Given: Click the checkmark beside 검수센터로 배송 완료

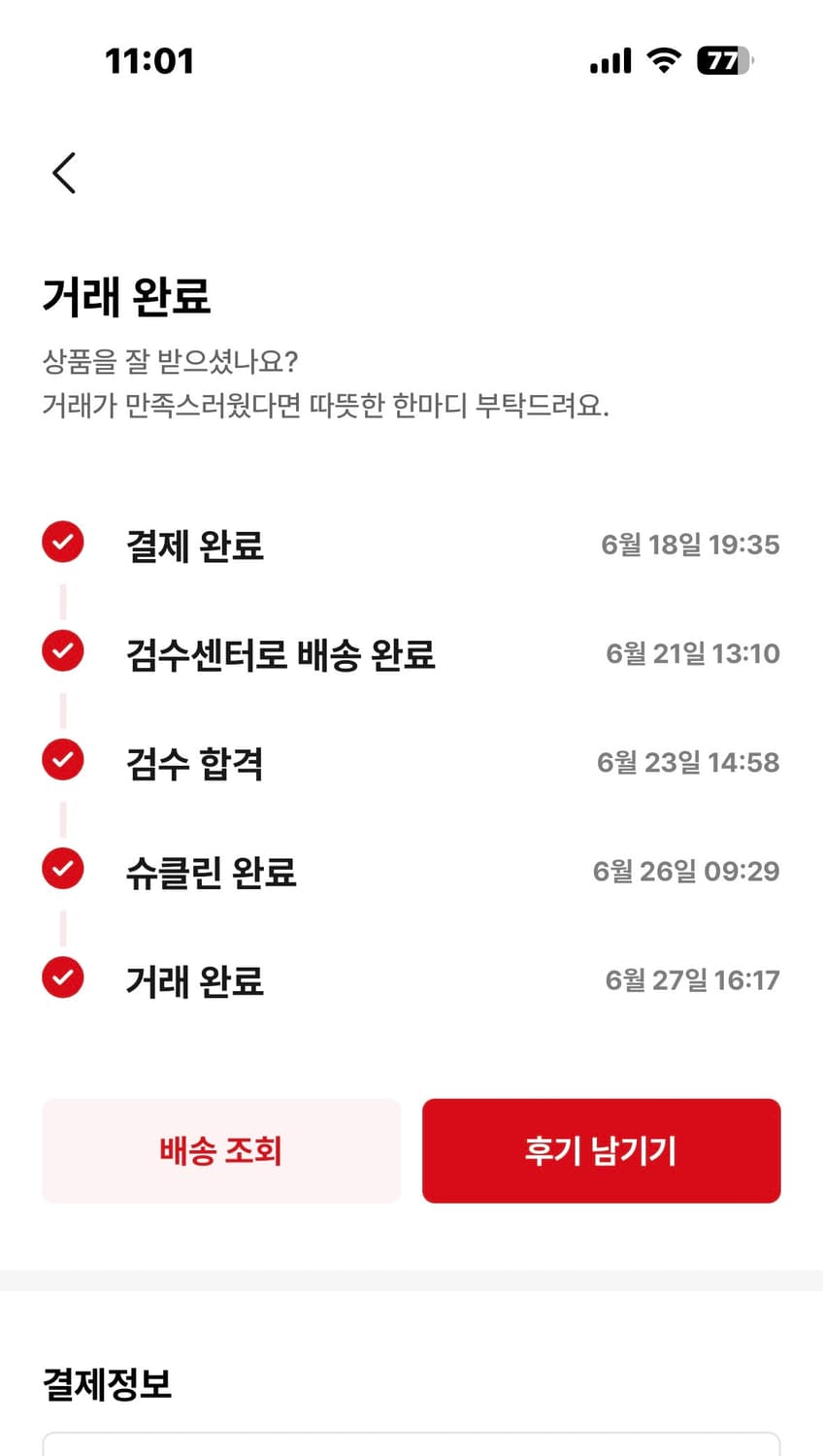Looking at the screenshot, I should (62, 650).
